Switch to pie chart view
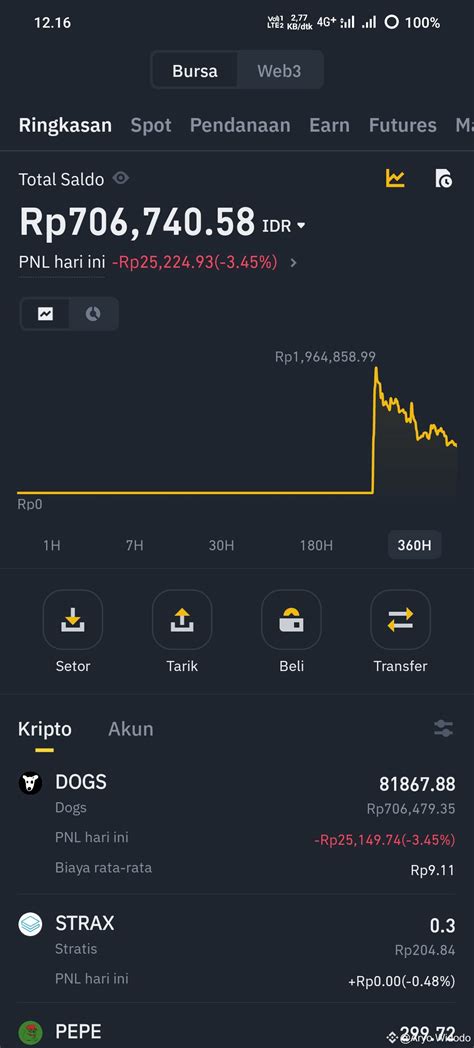Screen dimensions: 474x1048 click(93, 313)
